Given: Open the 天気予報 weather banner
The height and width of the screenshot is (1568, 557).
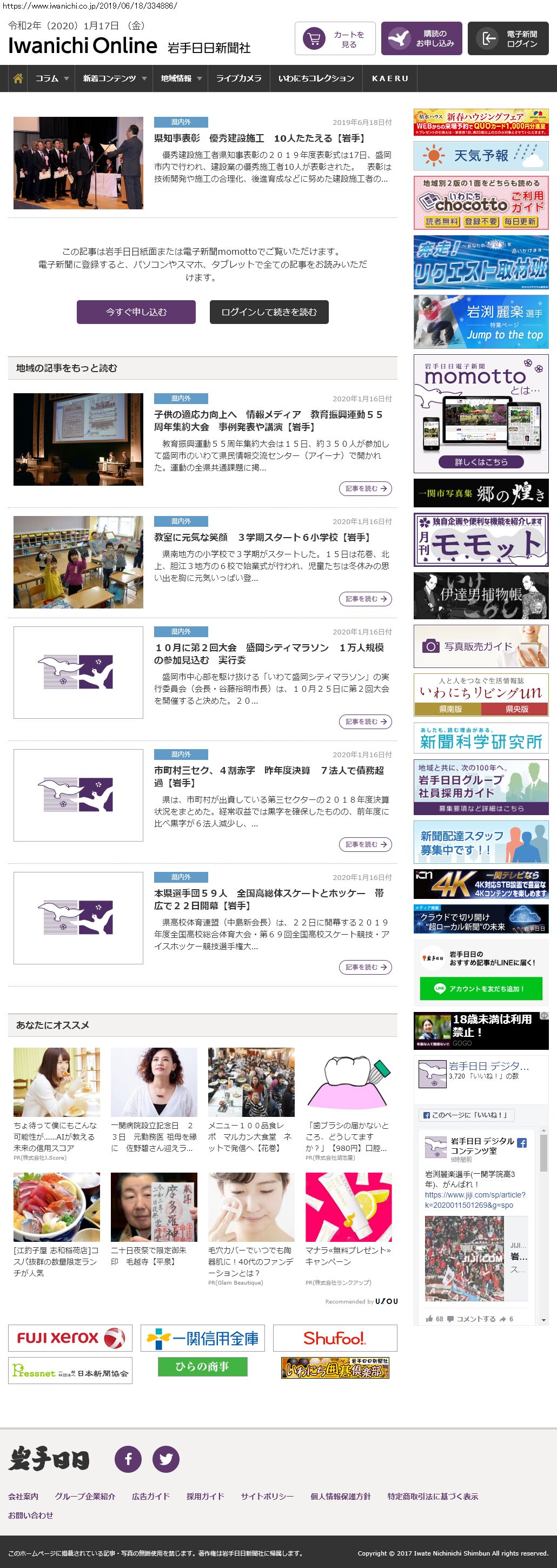Looking at the screenshot, I should click(x=481, y=156).
